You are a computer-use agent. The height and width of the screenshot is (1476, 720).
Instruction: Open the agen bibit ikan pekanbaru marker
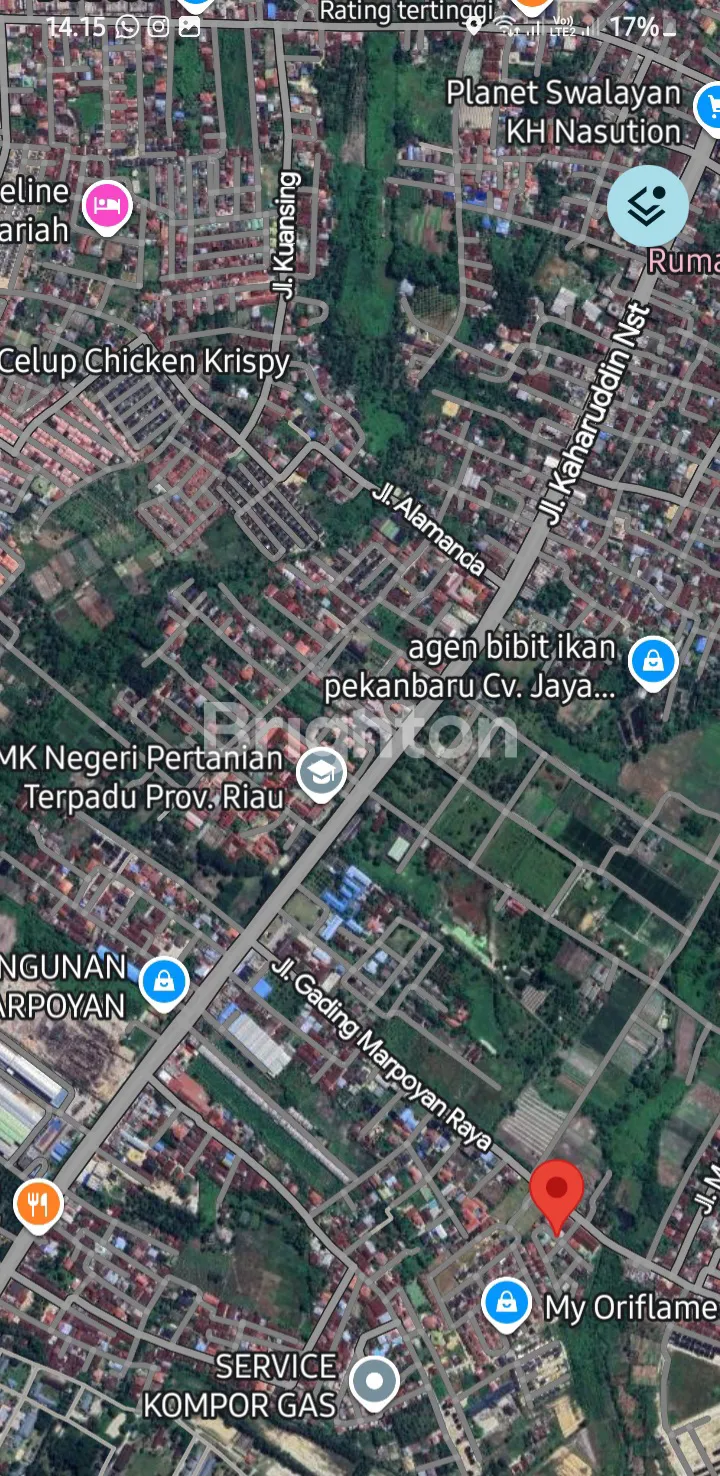pyautogui.click(x=653, y=662)
